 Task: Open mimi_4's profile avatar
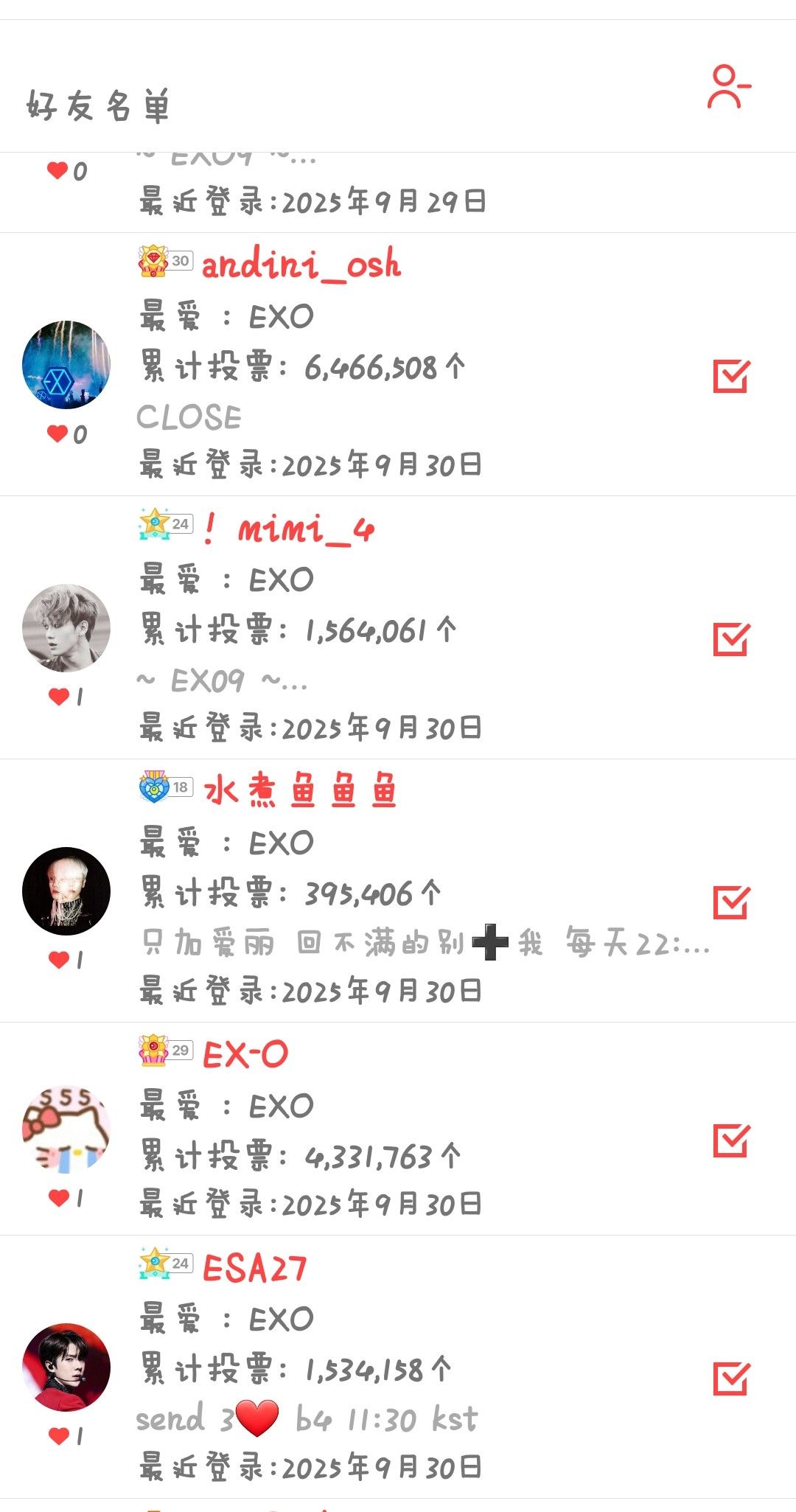[x=66, y=628]
